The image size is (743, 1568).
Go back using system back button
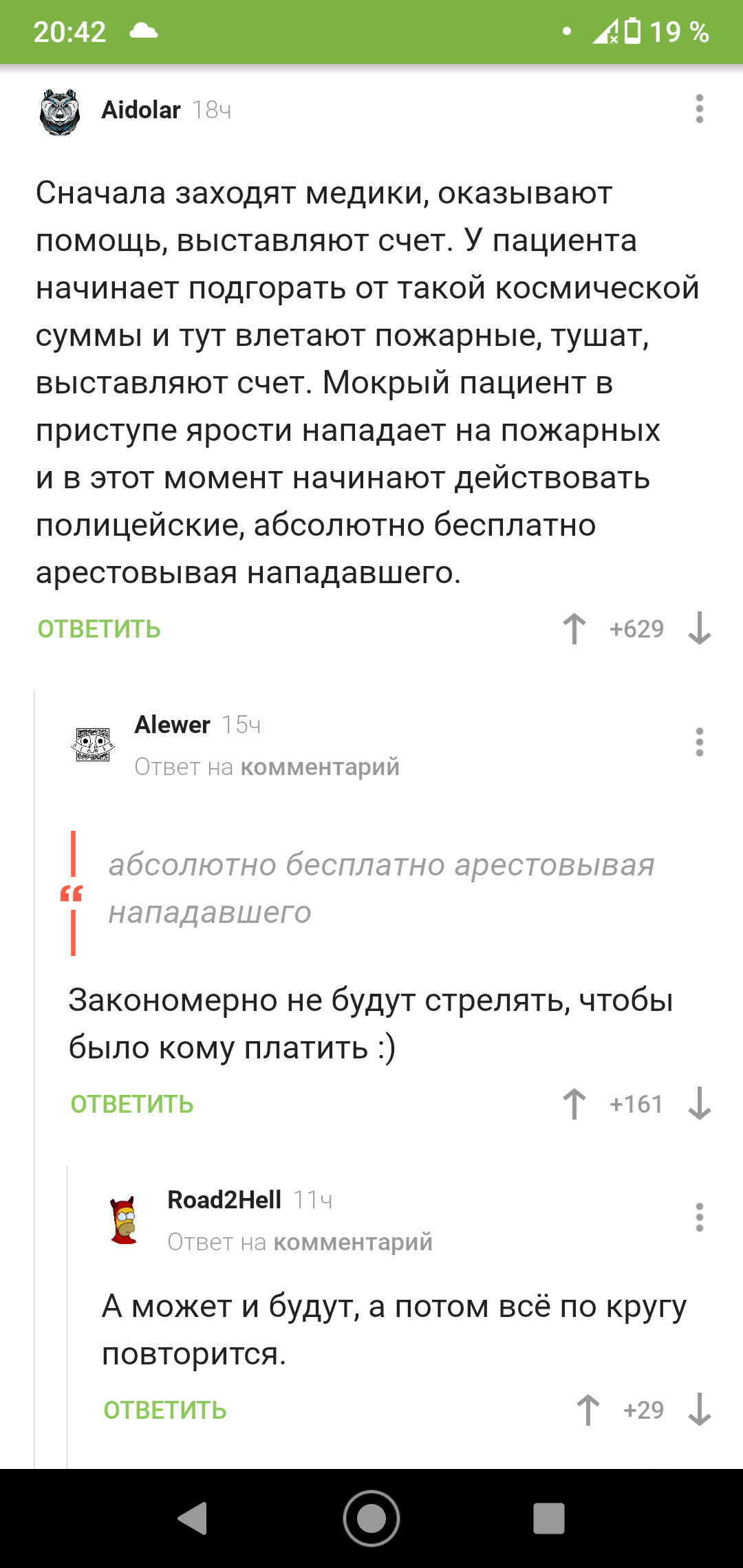pos(193,1518)
